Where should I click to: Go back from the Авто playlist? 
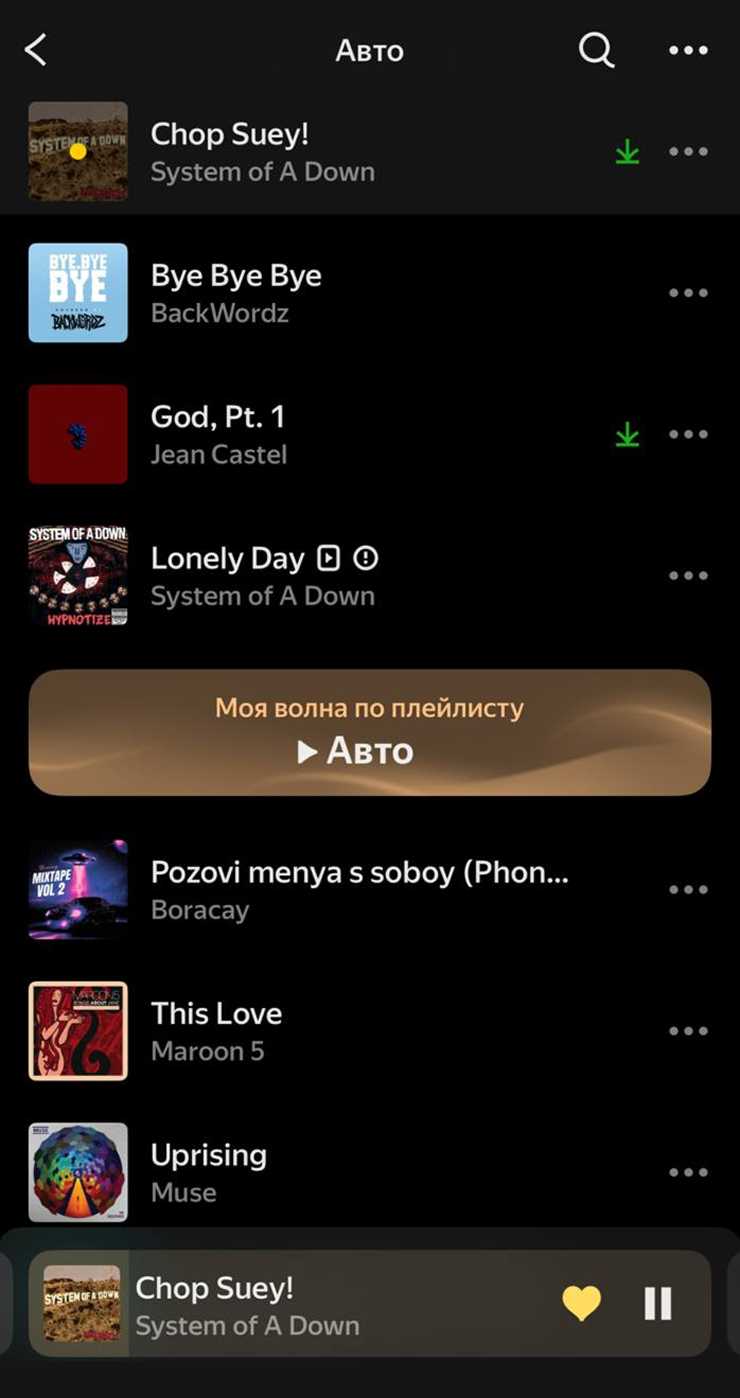click(36, 50)
